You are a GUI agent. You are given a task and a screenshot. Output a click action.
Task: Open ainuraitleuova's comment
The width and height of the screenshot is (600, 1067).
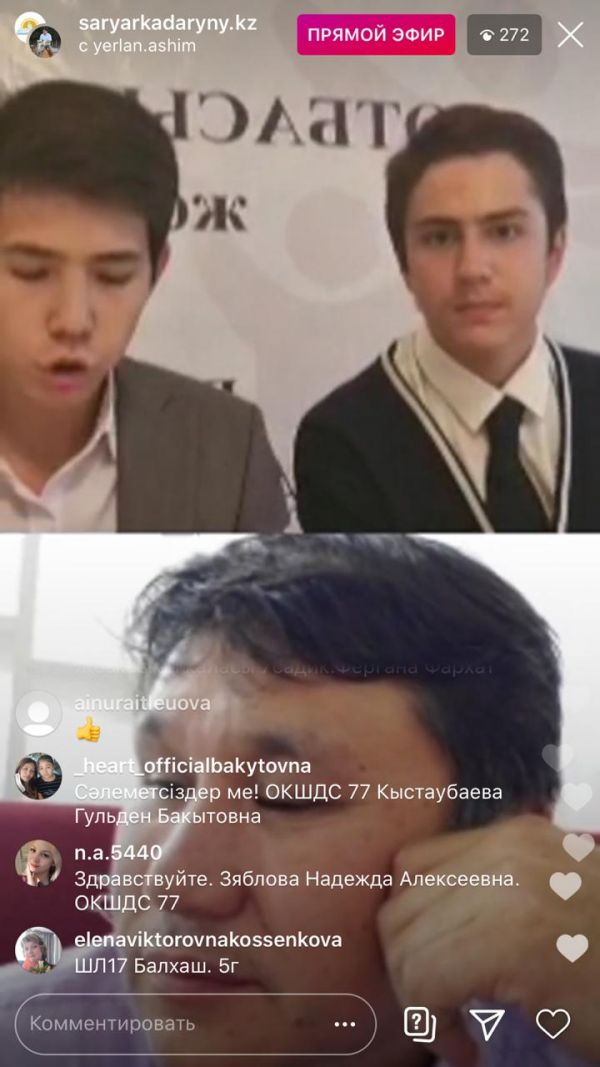tap(140, 703)
